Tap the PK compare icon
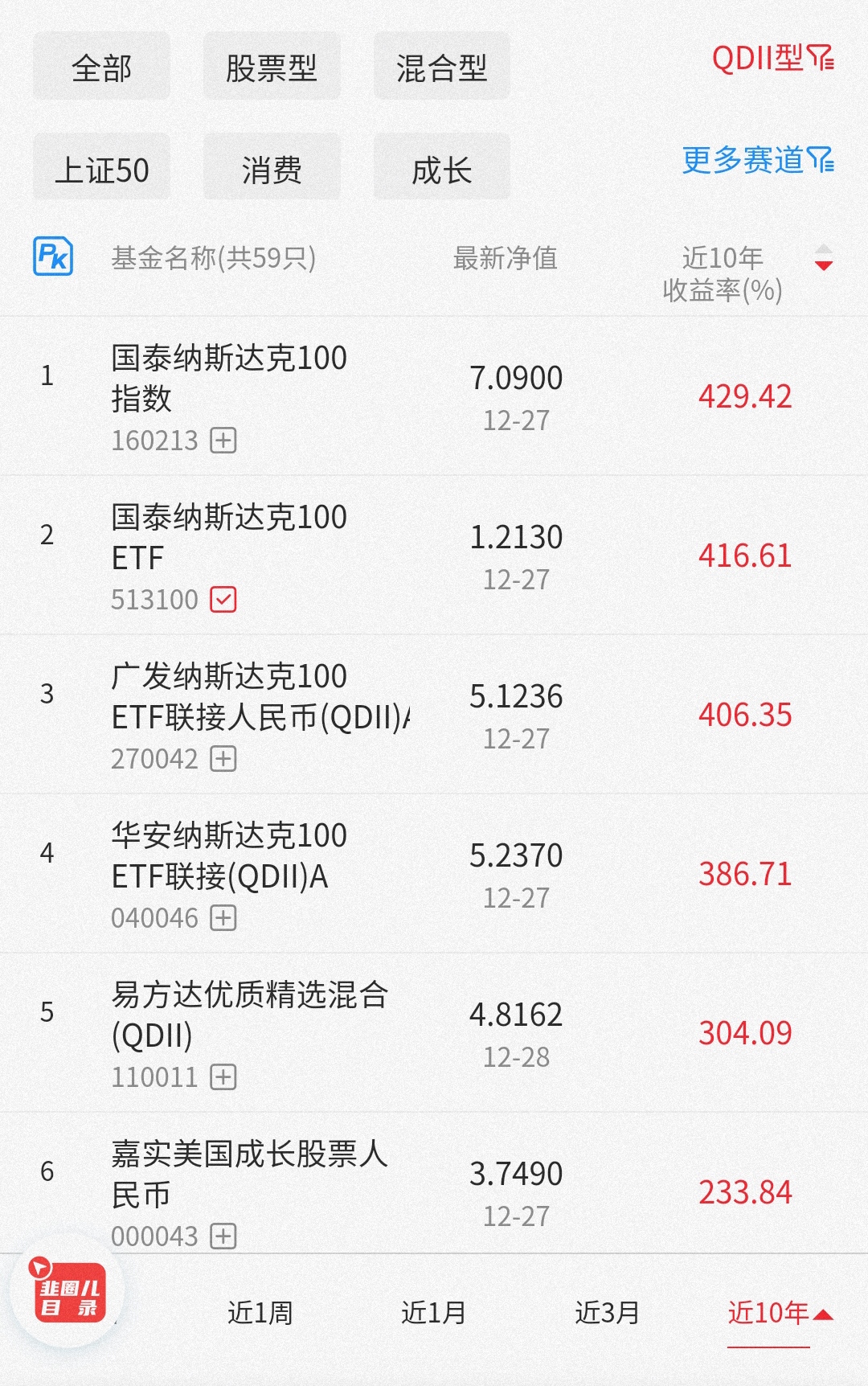 (x=53, y=257)
